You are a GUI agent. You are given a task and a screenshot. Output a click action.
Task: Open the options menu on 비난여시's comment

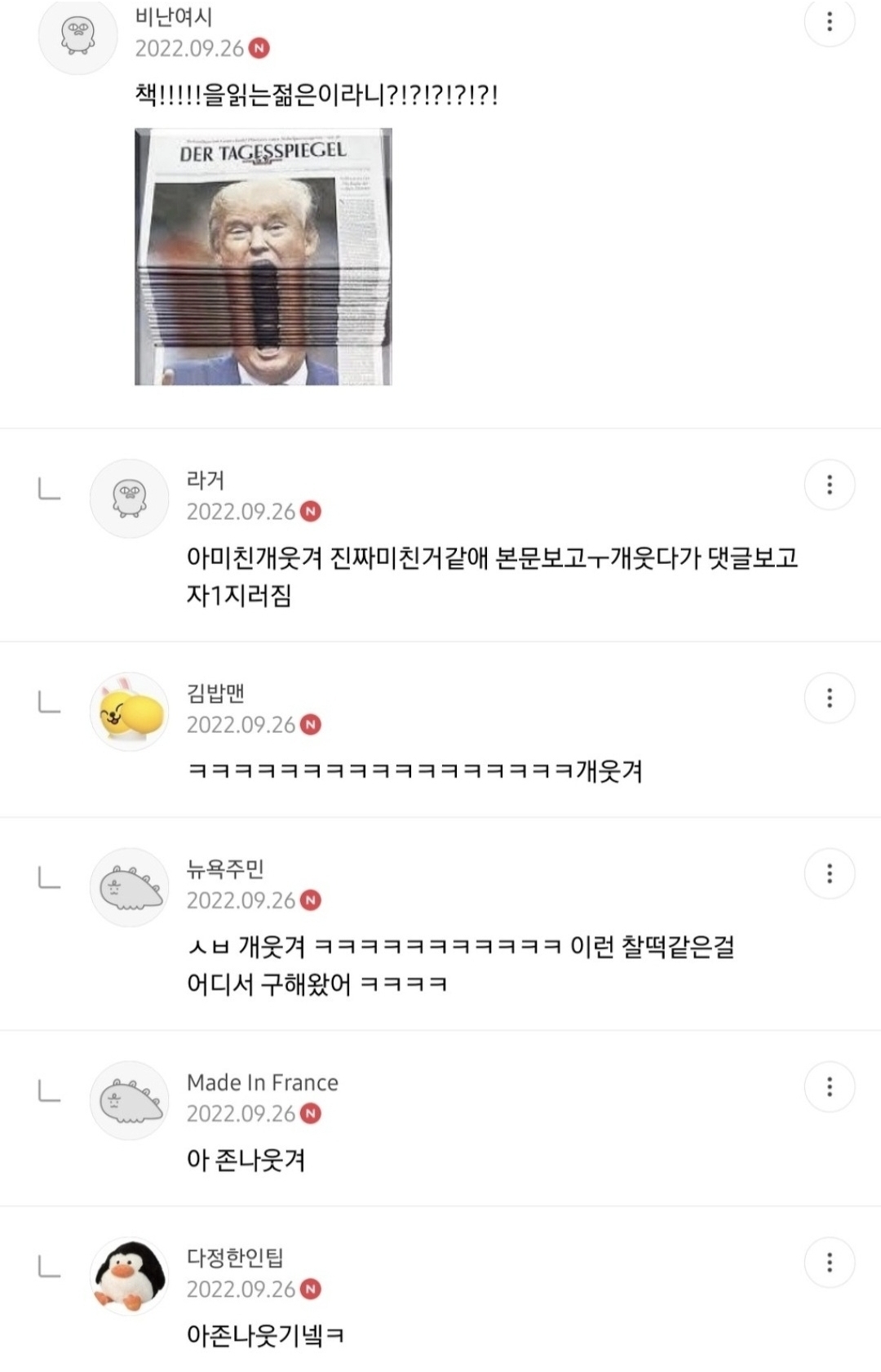pos(830,22)
